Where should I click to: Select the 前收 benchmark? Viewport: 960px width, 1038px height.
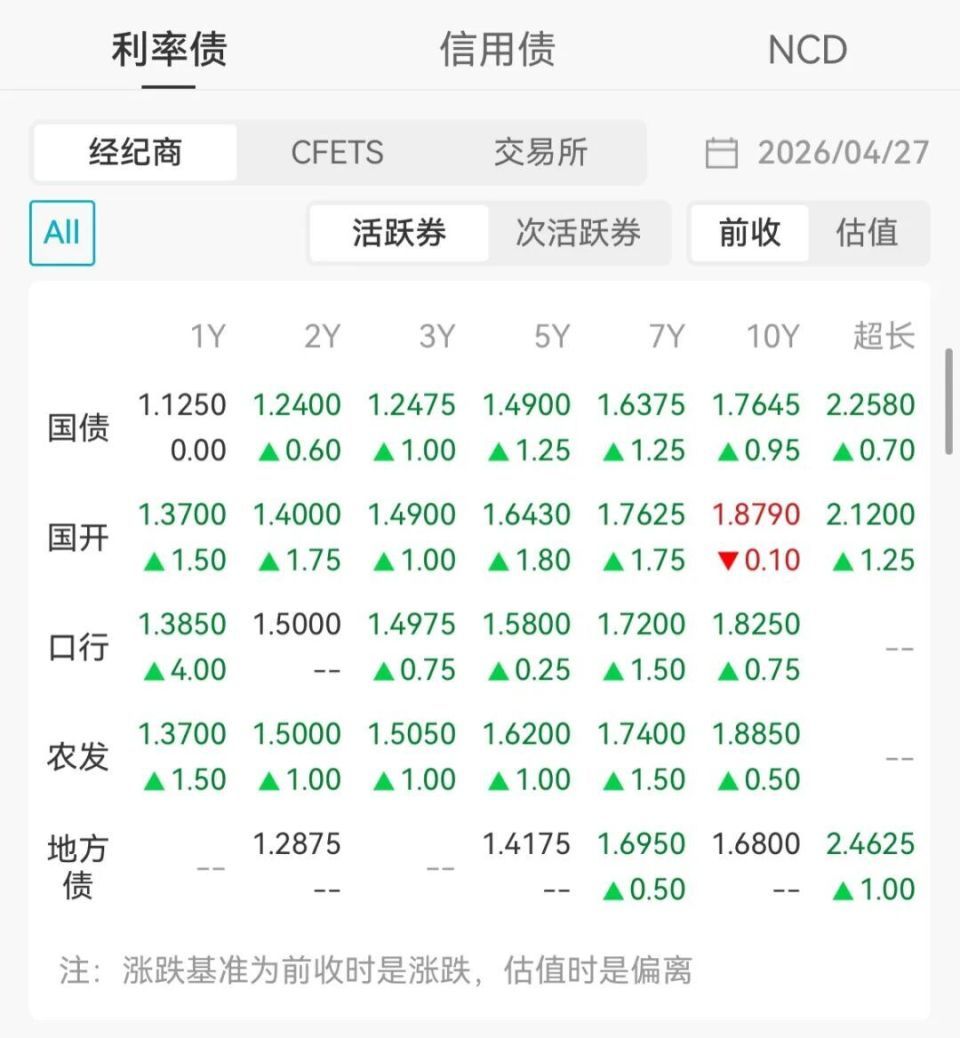pyautogui.click(x=749, y=233)
